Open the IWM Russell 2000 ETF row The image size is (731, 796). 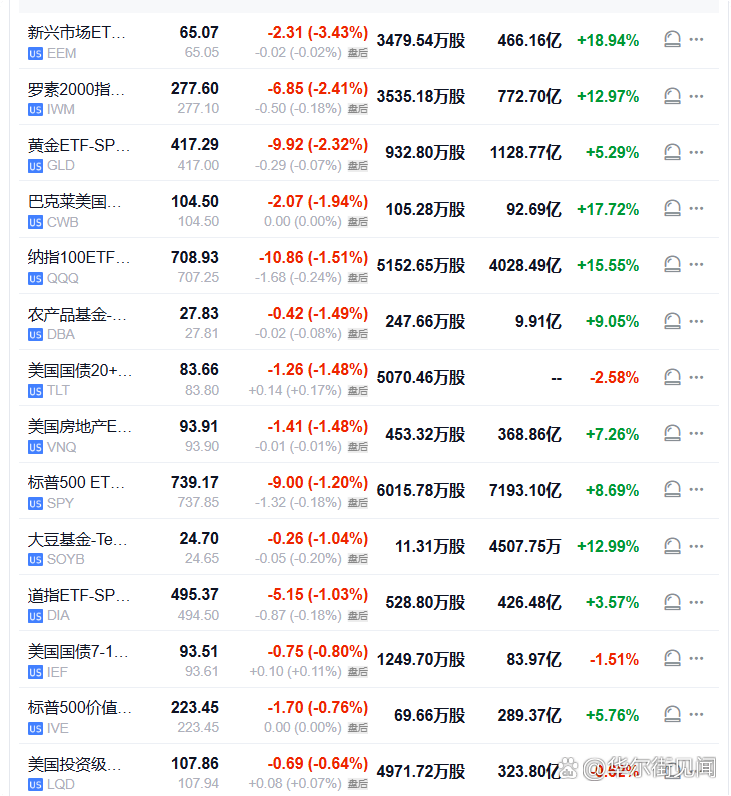point(369,96)
